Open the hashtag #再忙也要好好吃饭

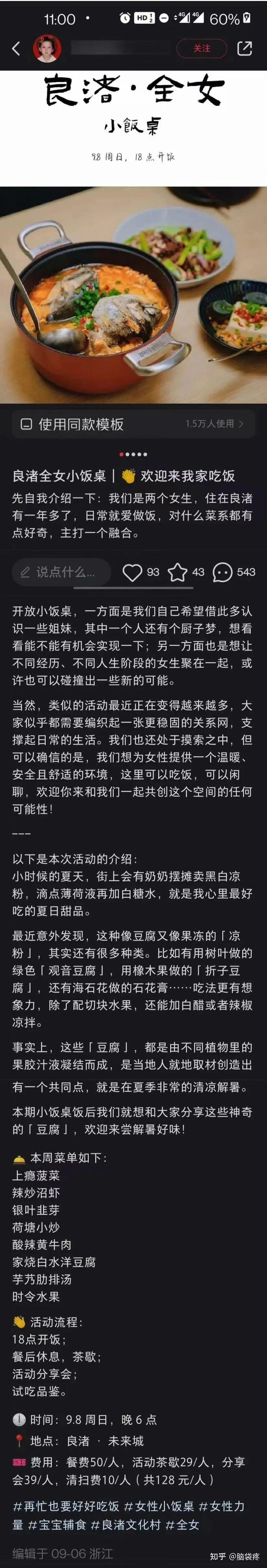pos(66,1506)
